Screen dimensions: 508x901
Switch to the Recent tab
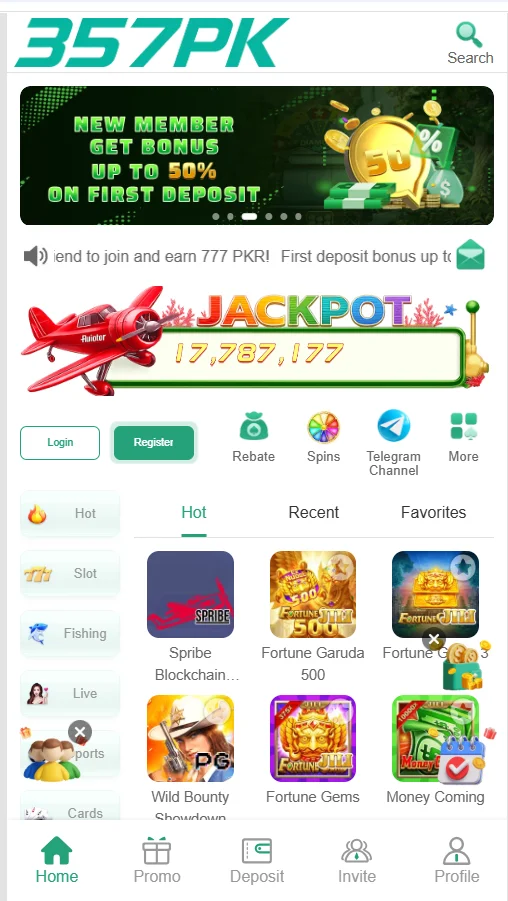(x=314, y=512)
